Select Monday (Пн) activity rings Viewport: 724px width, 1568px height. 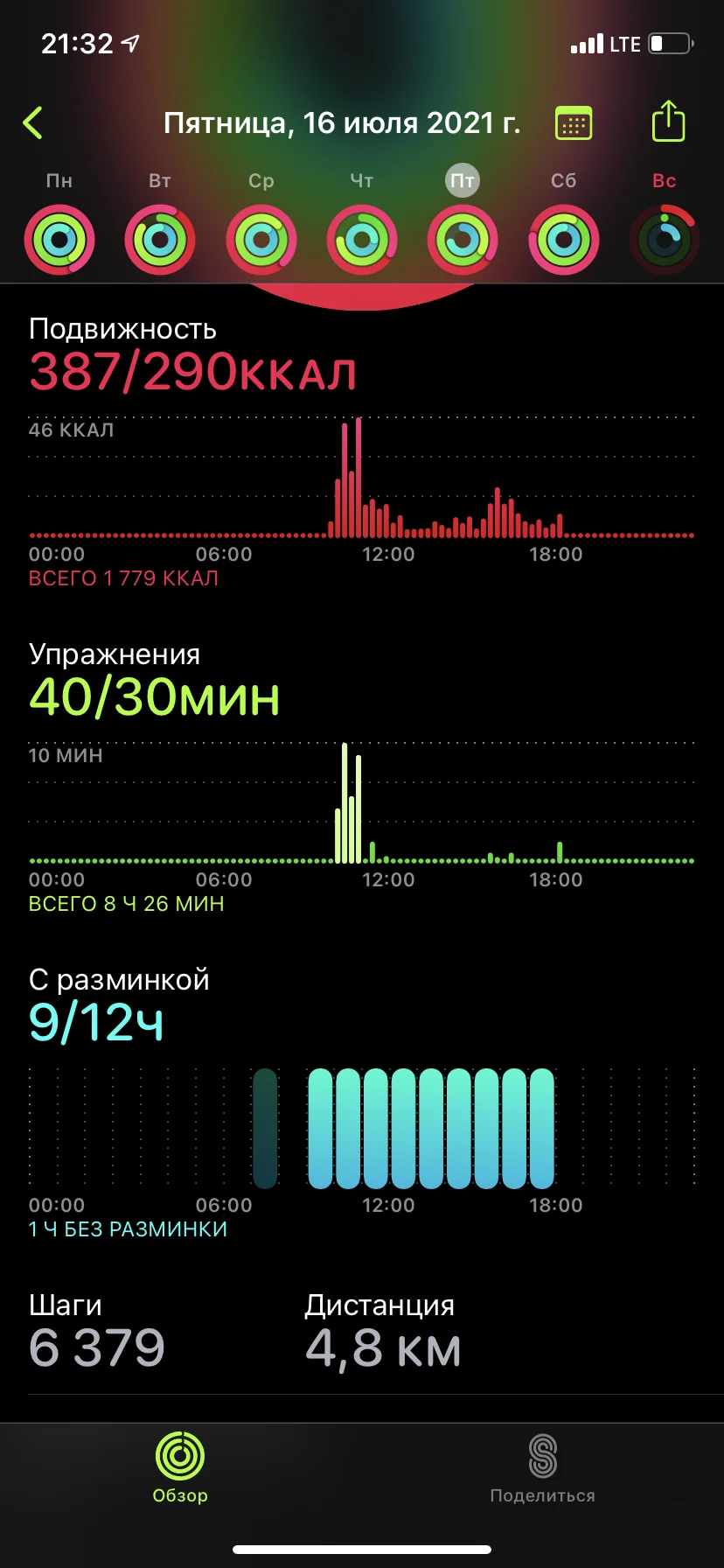click(x=59, y=239)
